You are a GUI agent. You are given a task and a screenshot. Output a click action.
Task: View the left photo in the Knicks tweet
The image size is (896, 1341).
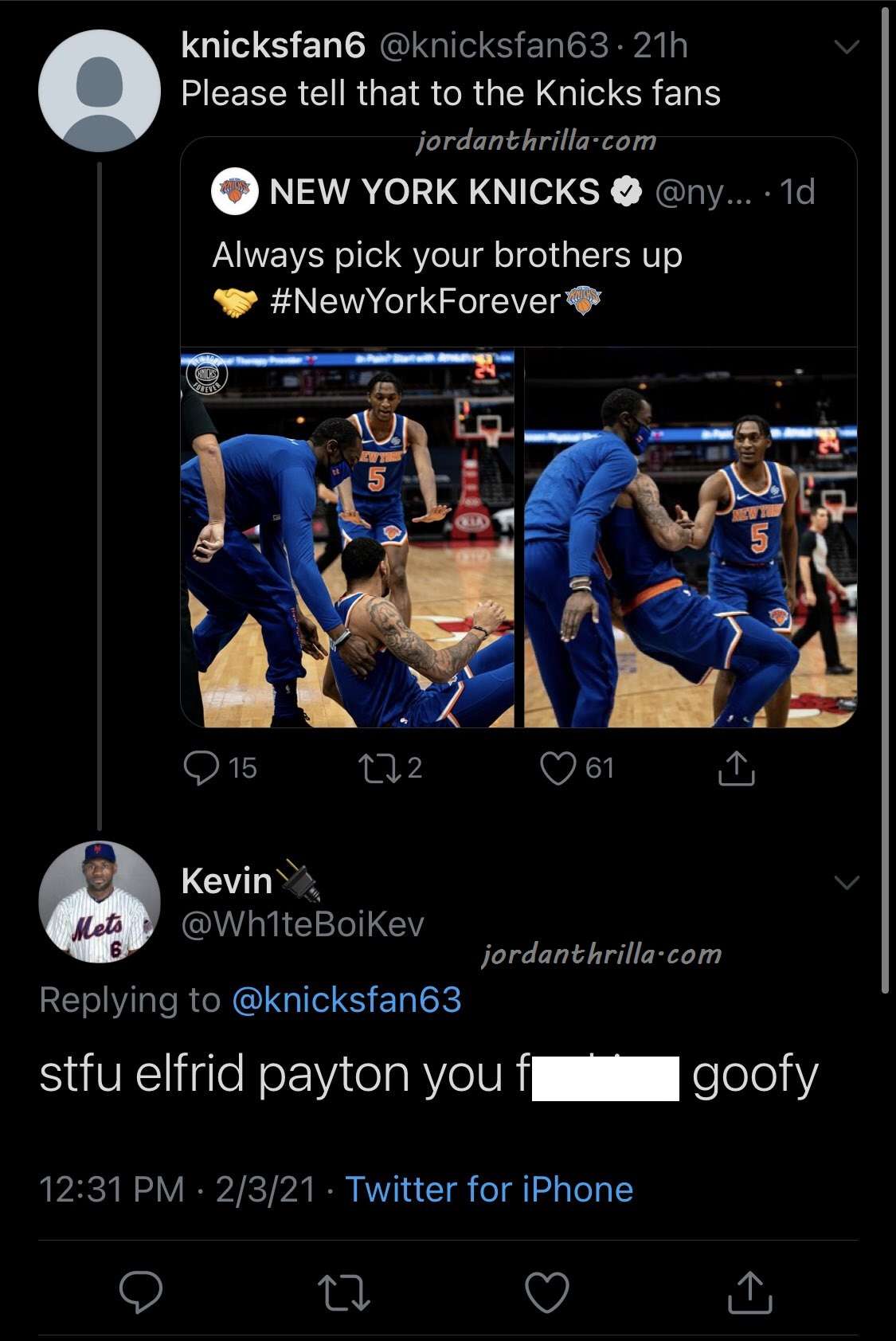[x=348, y=538]
